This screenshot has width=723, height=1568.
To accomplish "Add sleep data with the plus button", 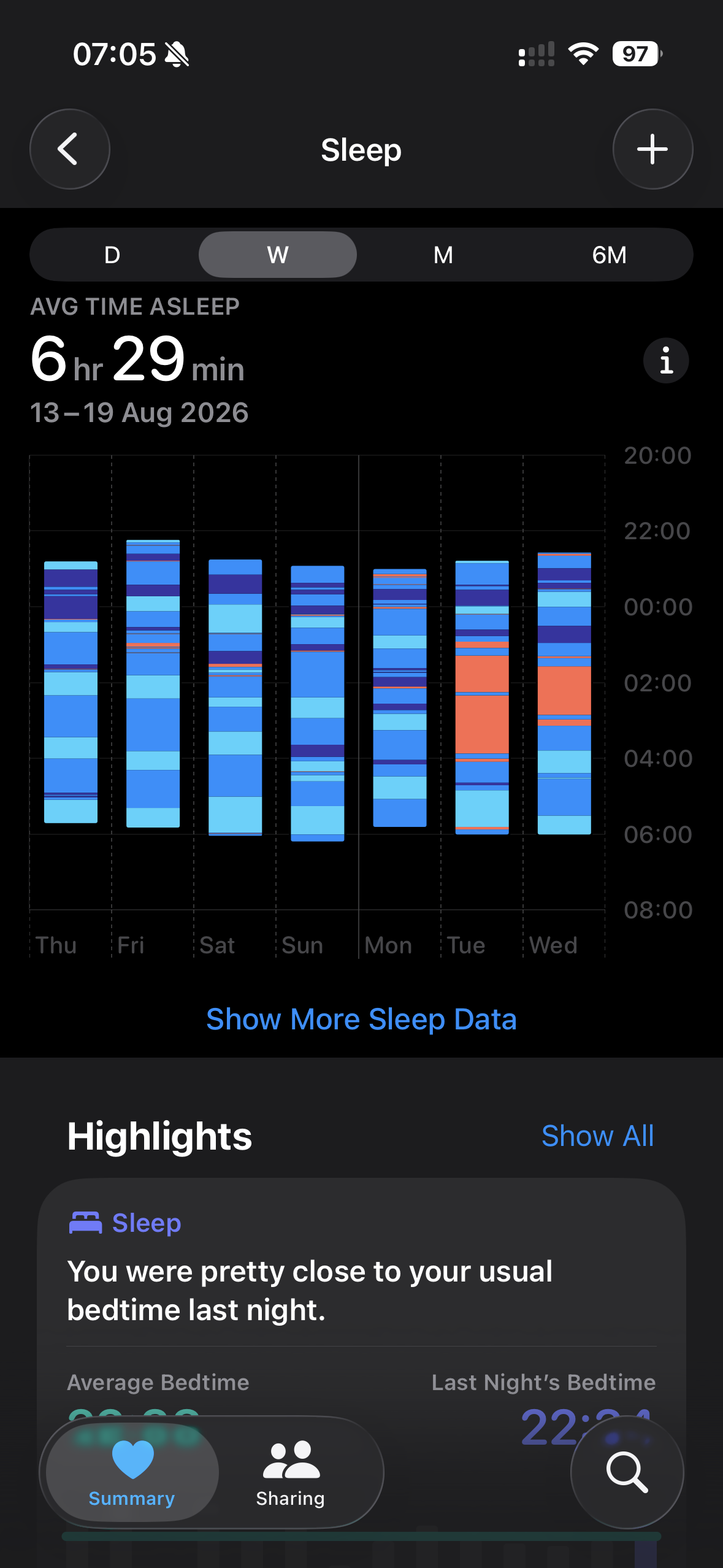I will (652, 149).
